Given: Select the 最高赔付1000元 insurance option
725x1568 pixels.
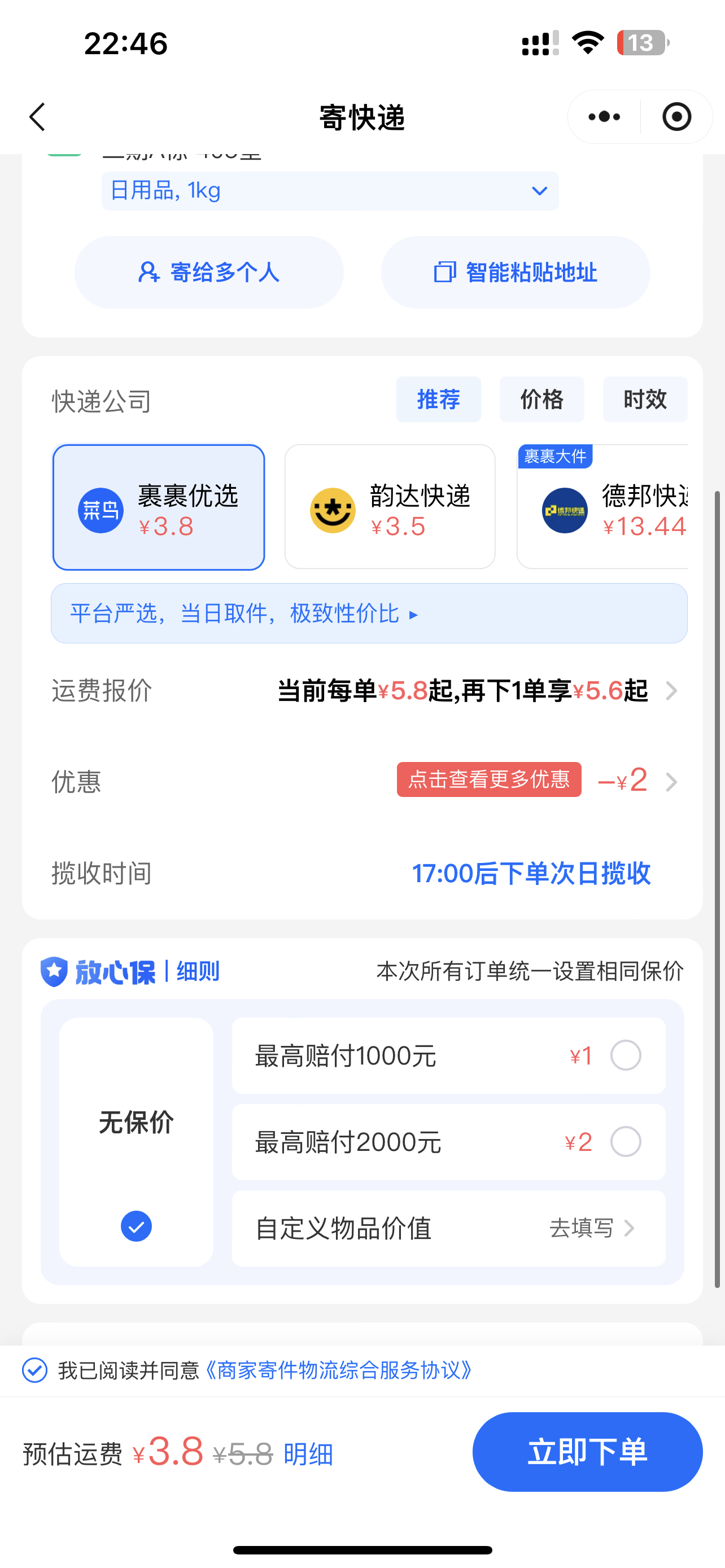Looking at the screenshot, I should (626, 1056).
